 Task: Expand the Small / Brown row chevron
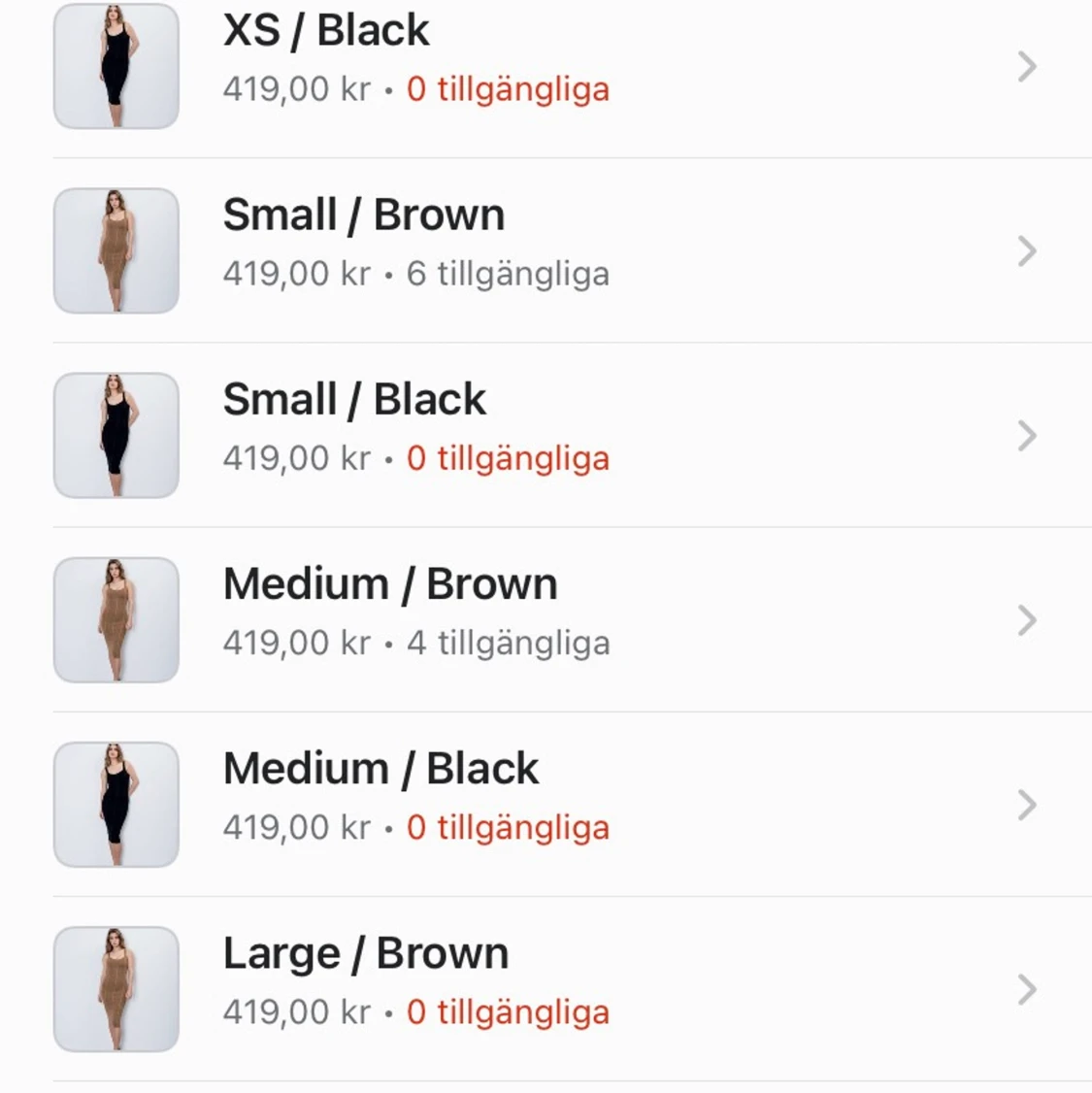pos(1026,249)
